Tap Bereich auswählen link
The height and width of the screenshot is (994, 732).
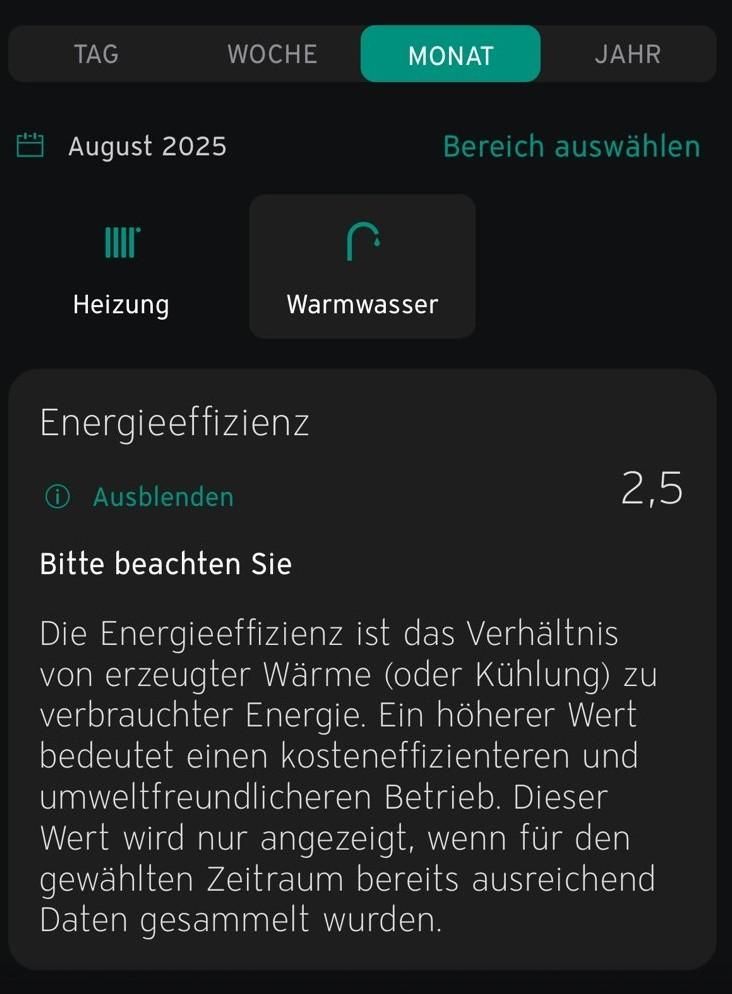[571, 147]
